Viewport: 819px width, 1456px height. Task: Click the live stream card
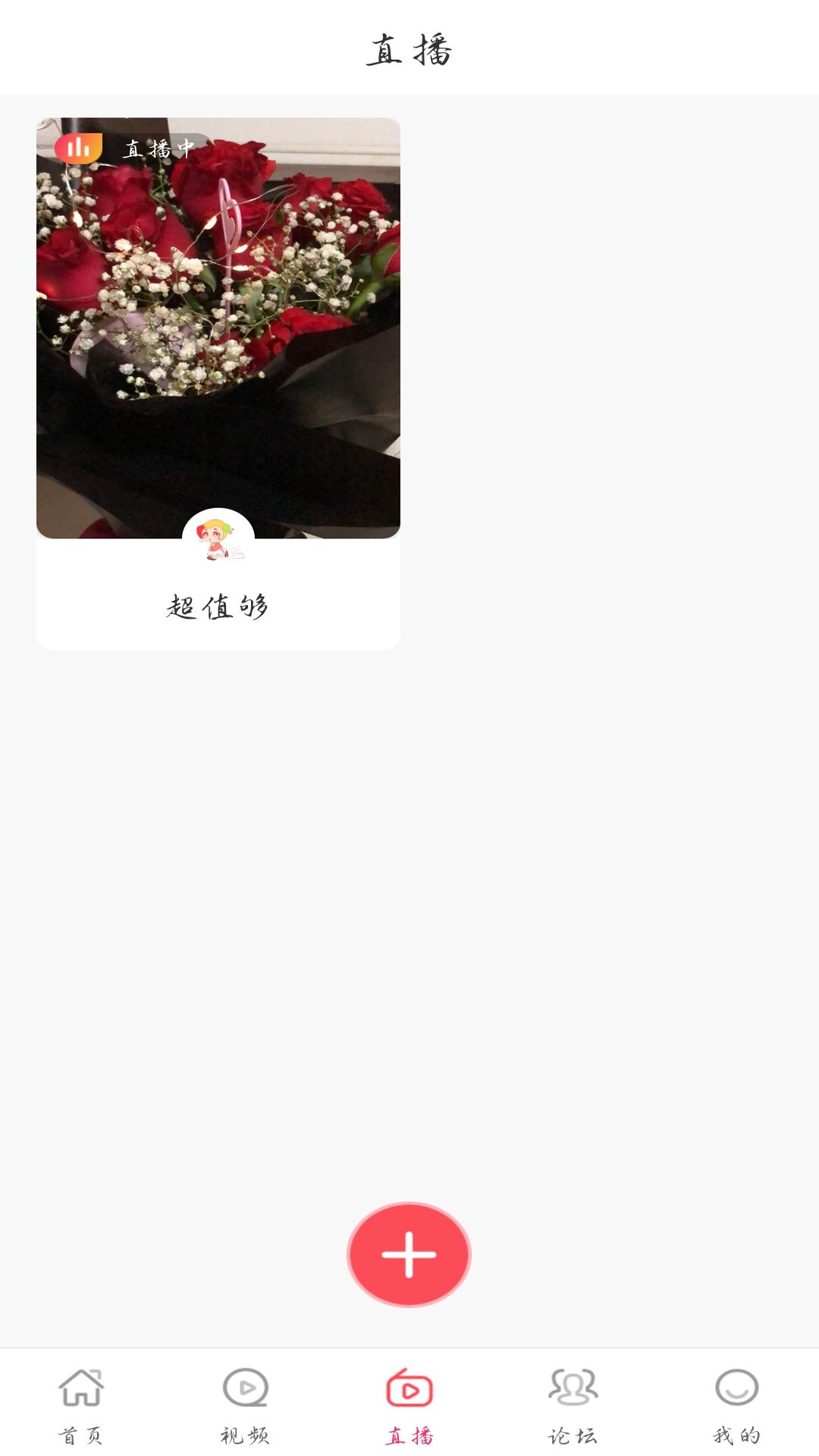pos(218,379)
